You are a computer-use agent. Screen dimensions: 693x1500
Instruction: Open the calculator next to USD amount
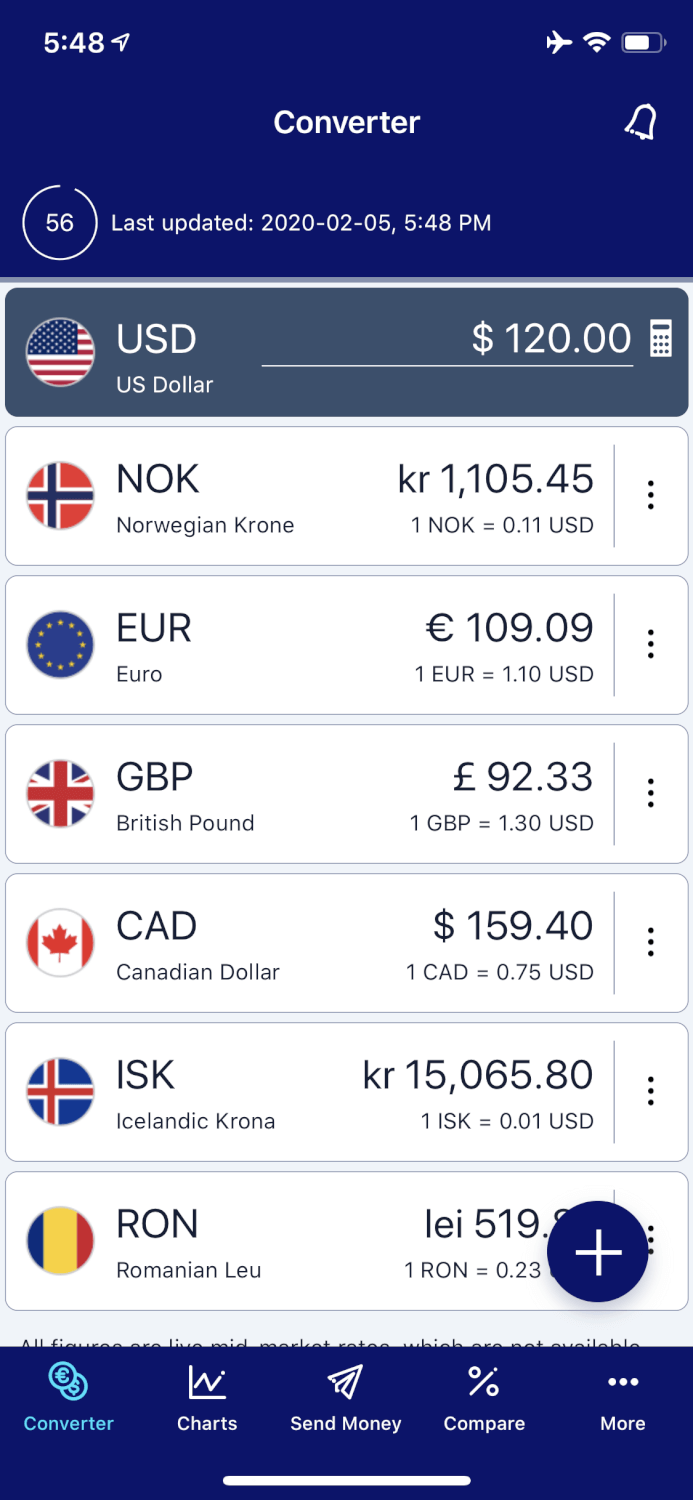[661, 339]
